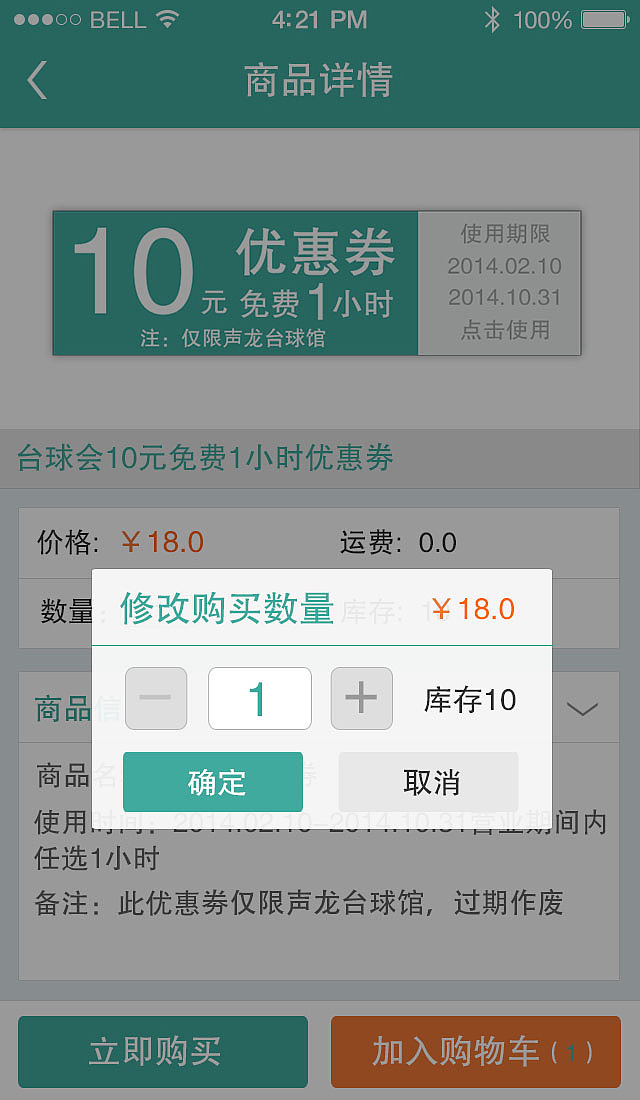Tap 立即购买 to buy now
Screen dimensions: 640x1100
(x=163, y=1051)
